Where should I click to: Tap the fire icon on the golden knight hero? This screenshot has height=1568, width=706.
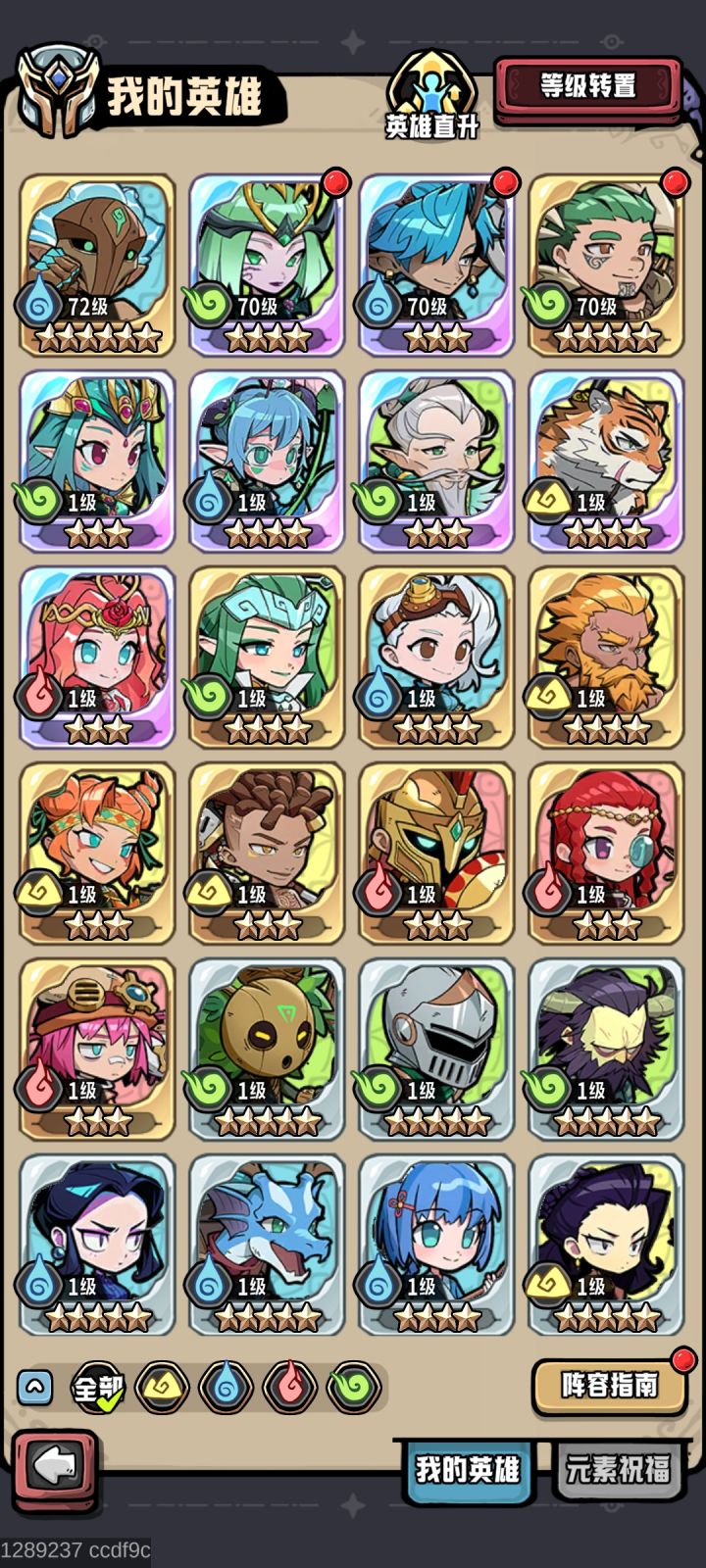coord(378,893)
